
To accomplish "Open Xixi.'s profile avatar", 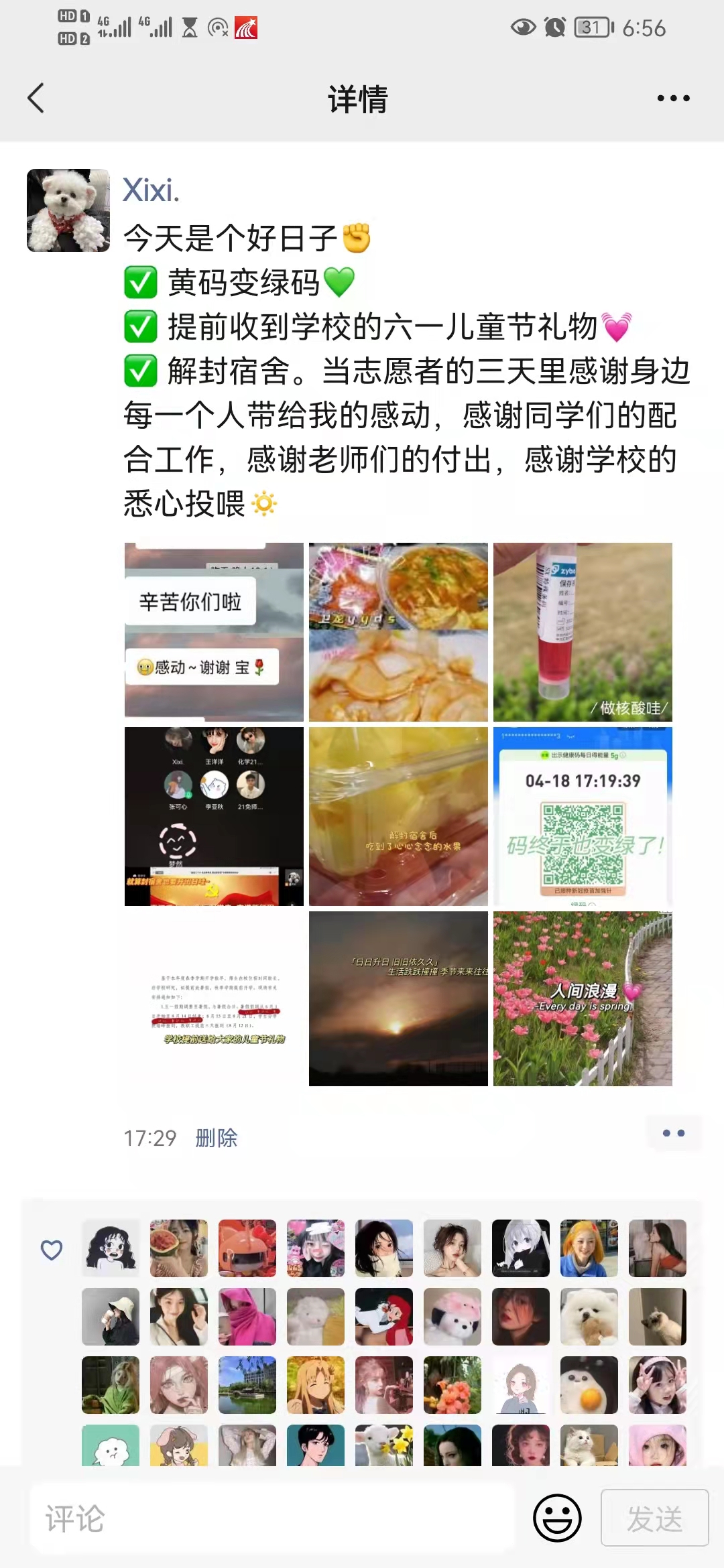I will tap(68, 210).
